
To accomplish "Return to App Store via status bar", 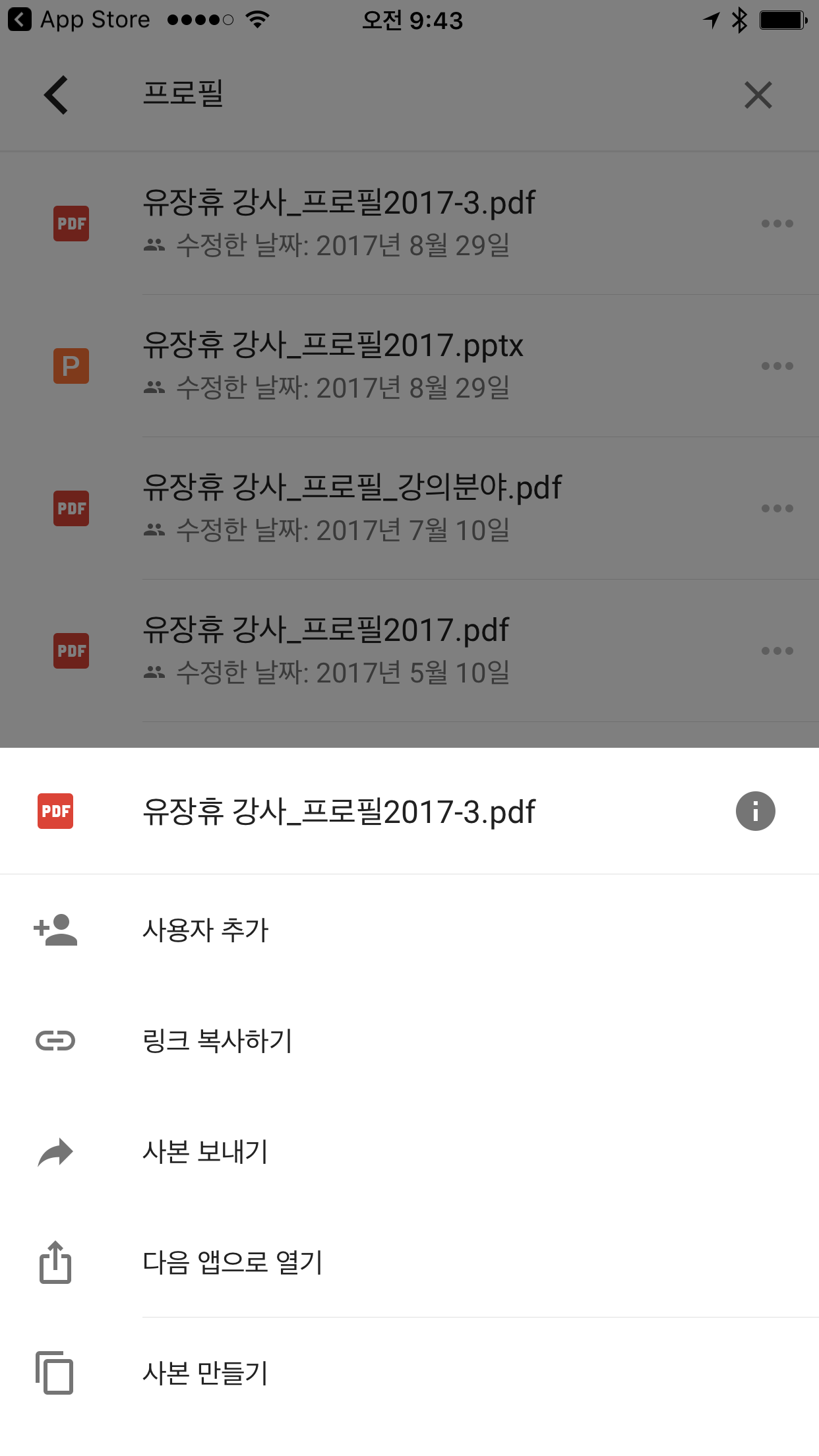I will point(79,20).
